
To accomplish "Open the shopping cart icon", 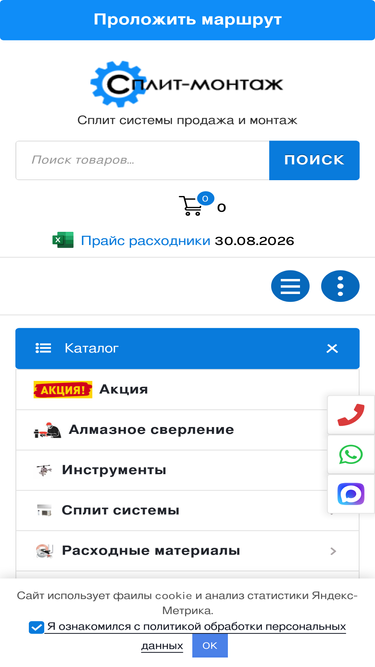I will 190,206.
